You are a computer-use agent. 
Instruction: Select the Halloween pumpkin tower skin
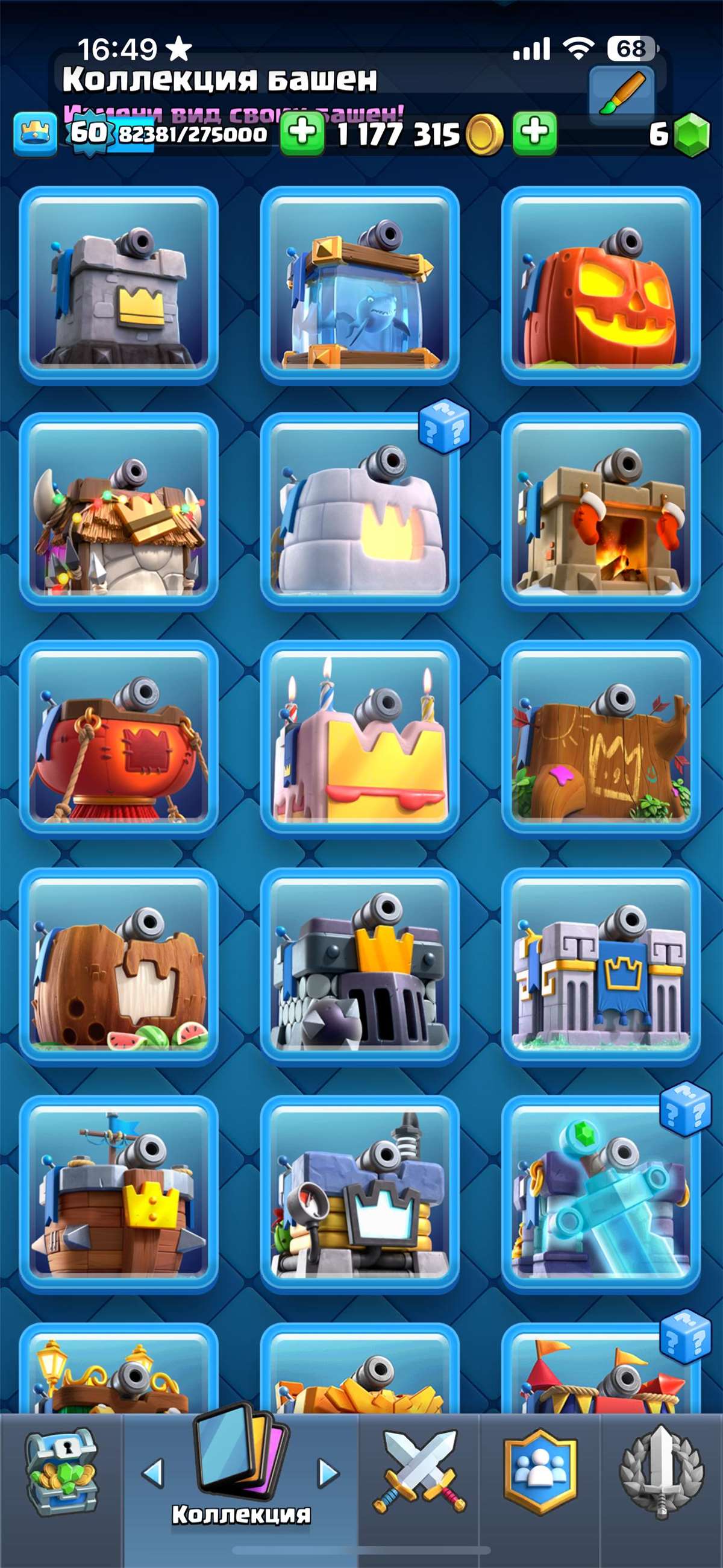601,285
